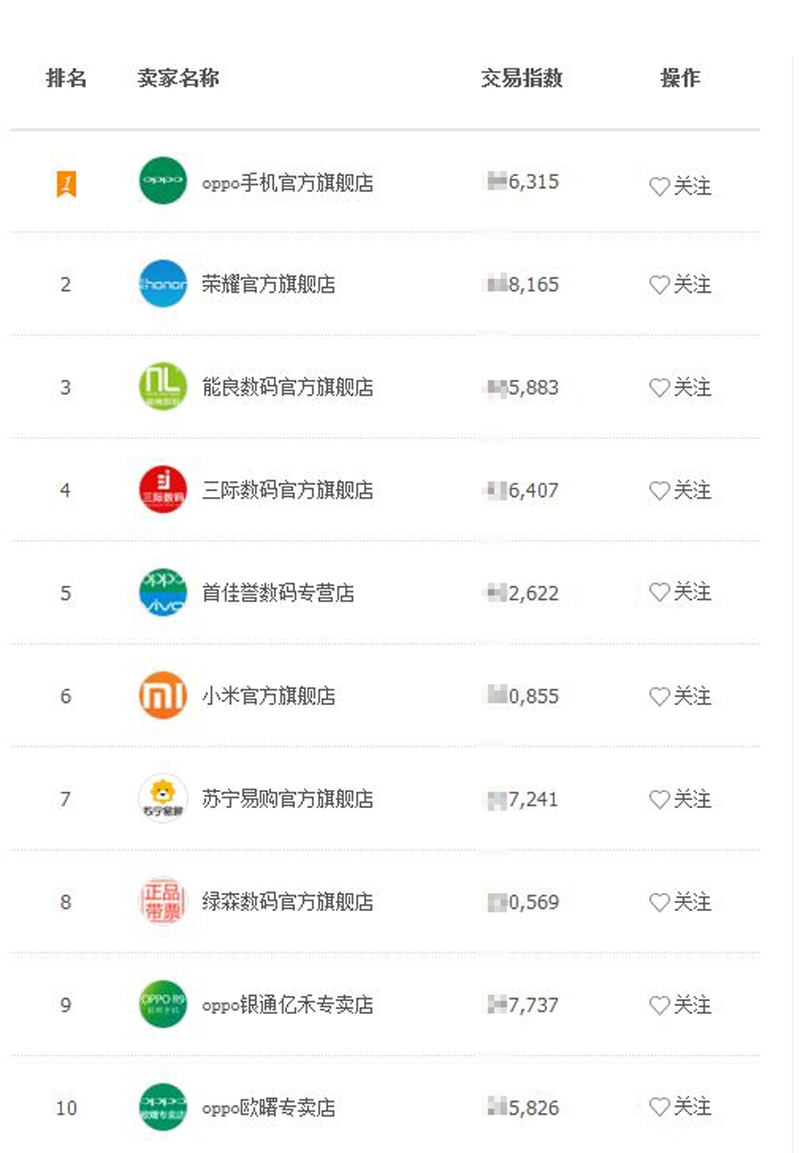
Task: View 苏宁易购官方旗舰店 store
Action: tap(287, 799)
